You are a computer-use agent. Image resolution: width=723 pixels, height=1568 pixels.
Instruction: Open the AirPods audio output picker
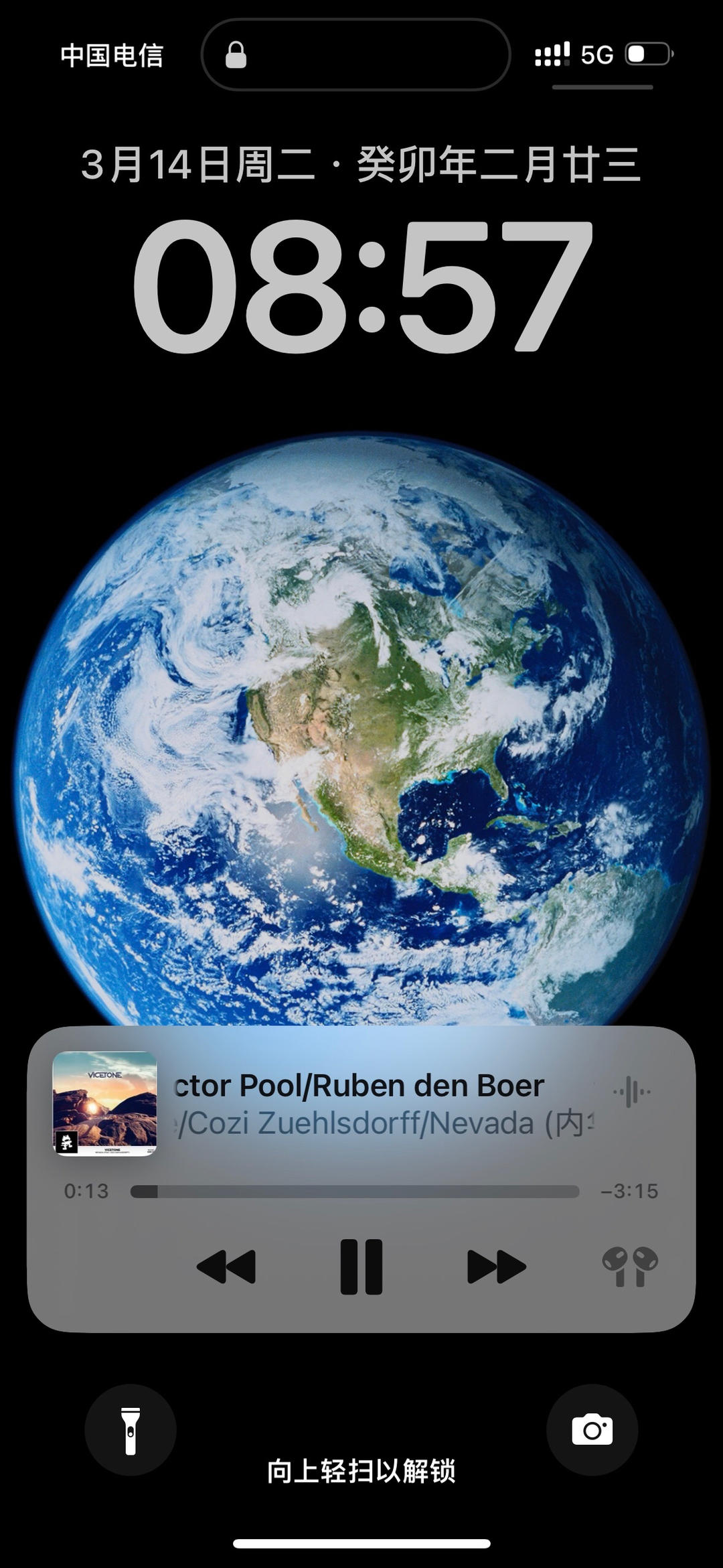click(x=630, y=1267)
